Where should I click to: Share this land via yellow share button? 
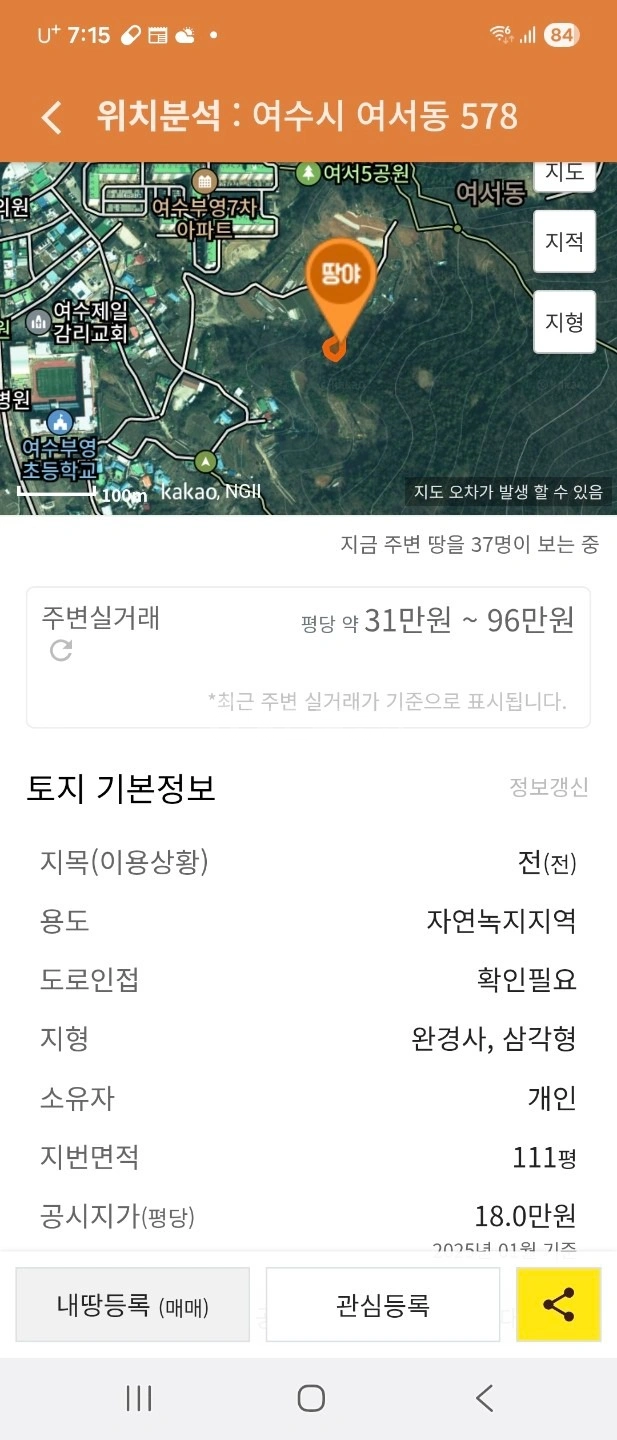pos(559,1305)
